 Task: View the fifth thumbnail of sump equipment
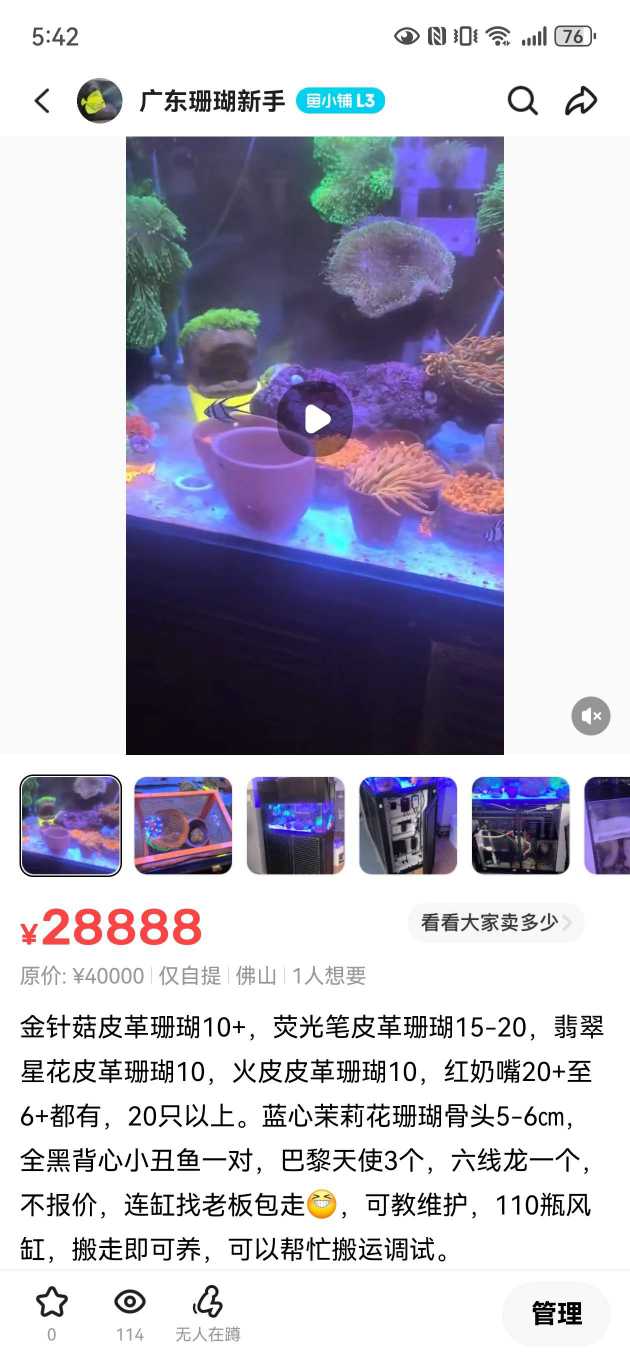coord(520,826)
